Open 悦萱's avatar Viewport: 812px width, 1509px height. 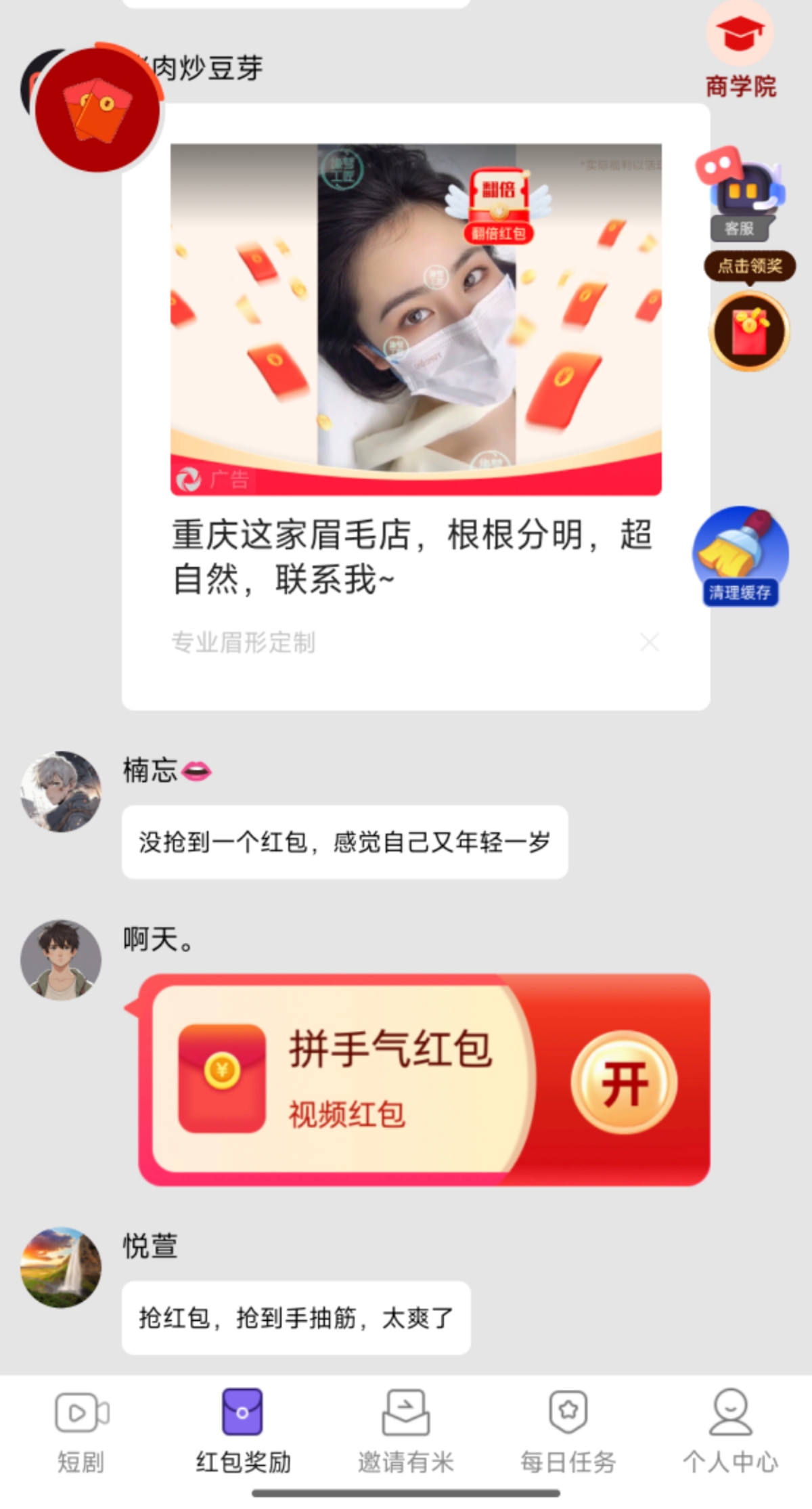[61, 1267]
